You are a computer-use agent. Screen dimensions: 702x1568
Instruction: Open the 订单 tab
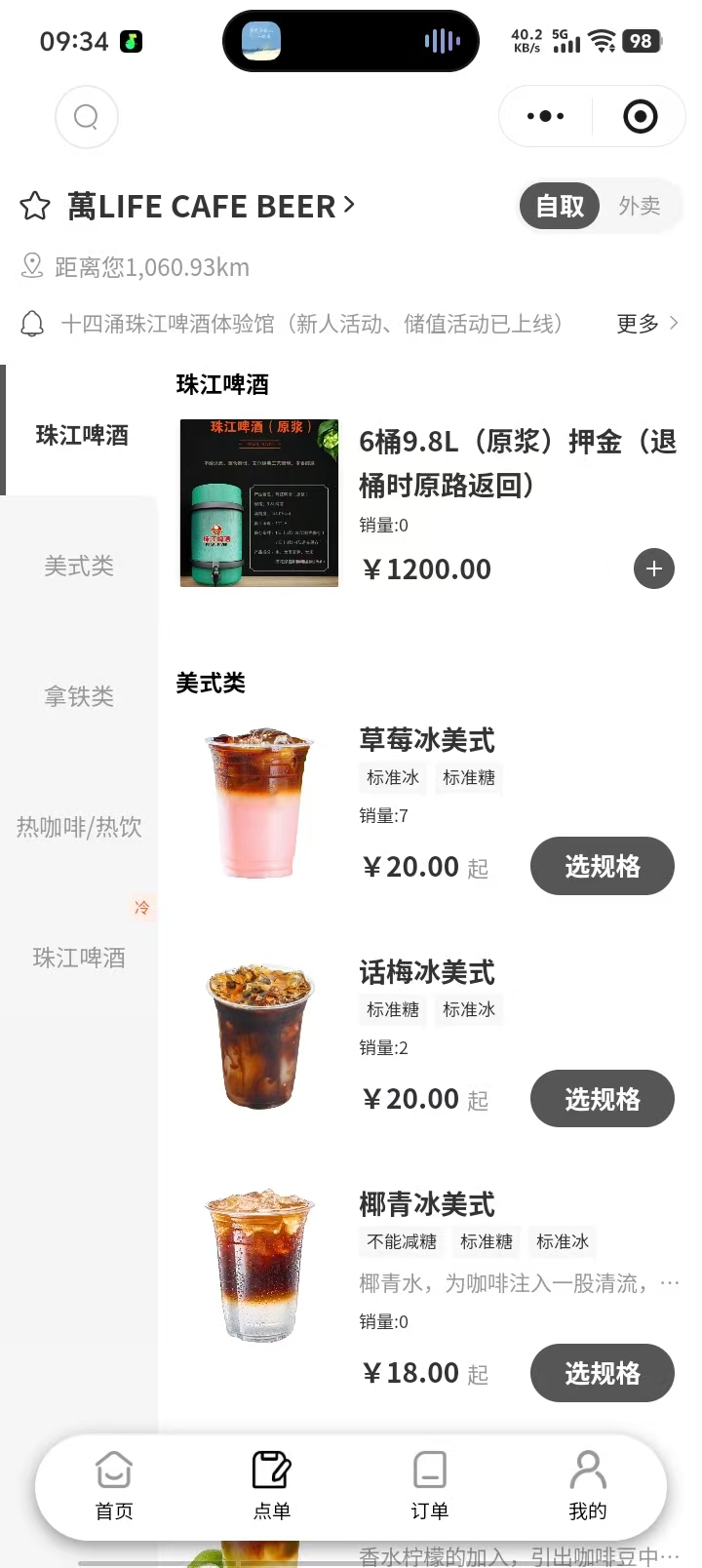[x=429, y=1486]
